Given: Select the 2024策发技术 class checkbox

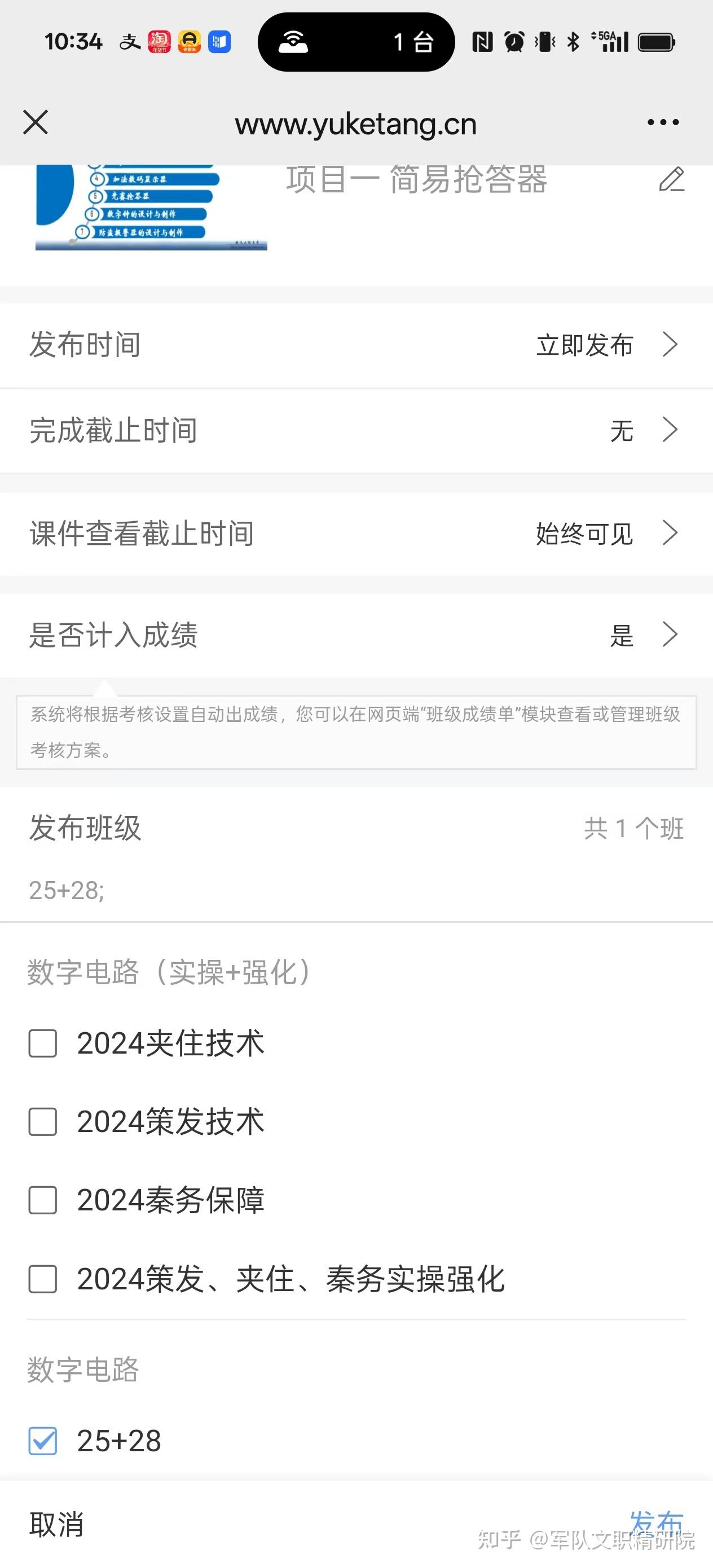Looking at the screenshot, I should [x=43, y=1121].
